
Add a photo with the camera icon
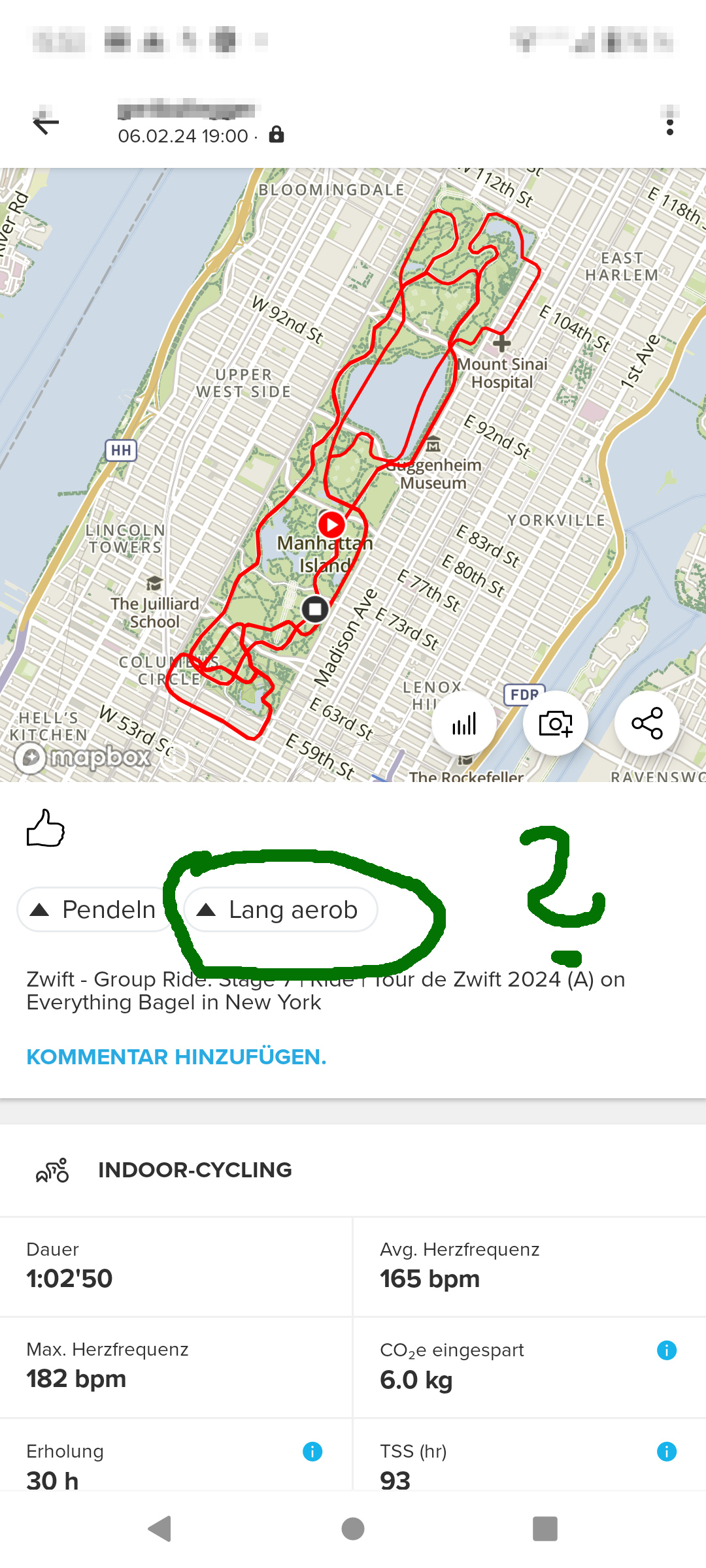(x=555, y=723)
